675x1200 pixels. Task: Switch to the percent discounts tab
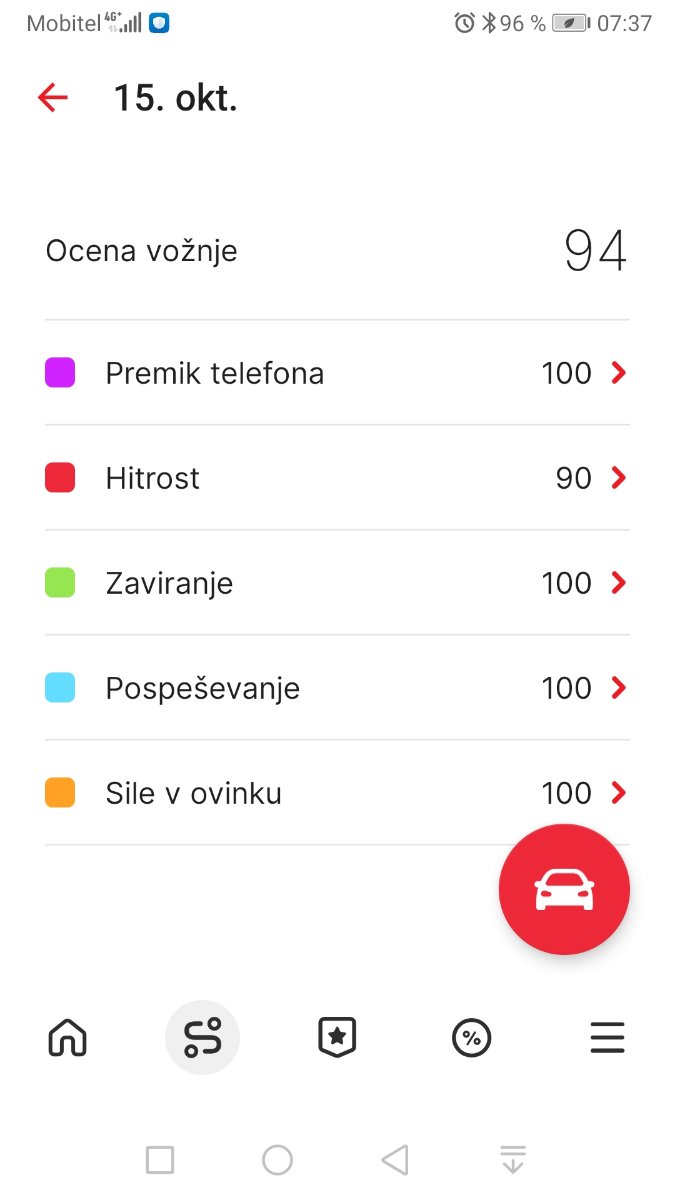coord(472,1038)
